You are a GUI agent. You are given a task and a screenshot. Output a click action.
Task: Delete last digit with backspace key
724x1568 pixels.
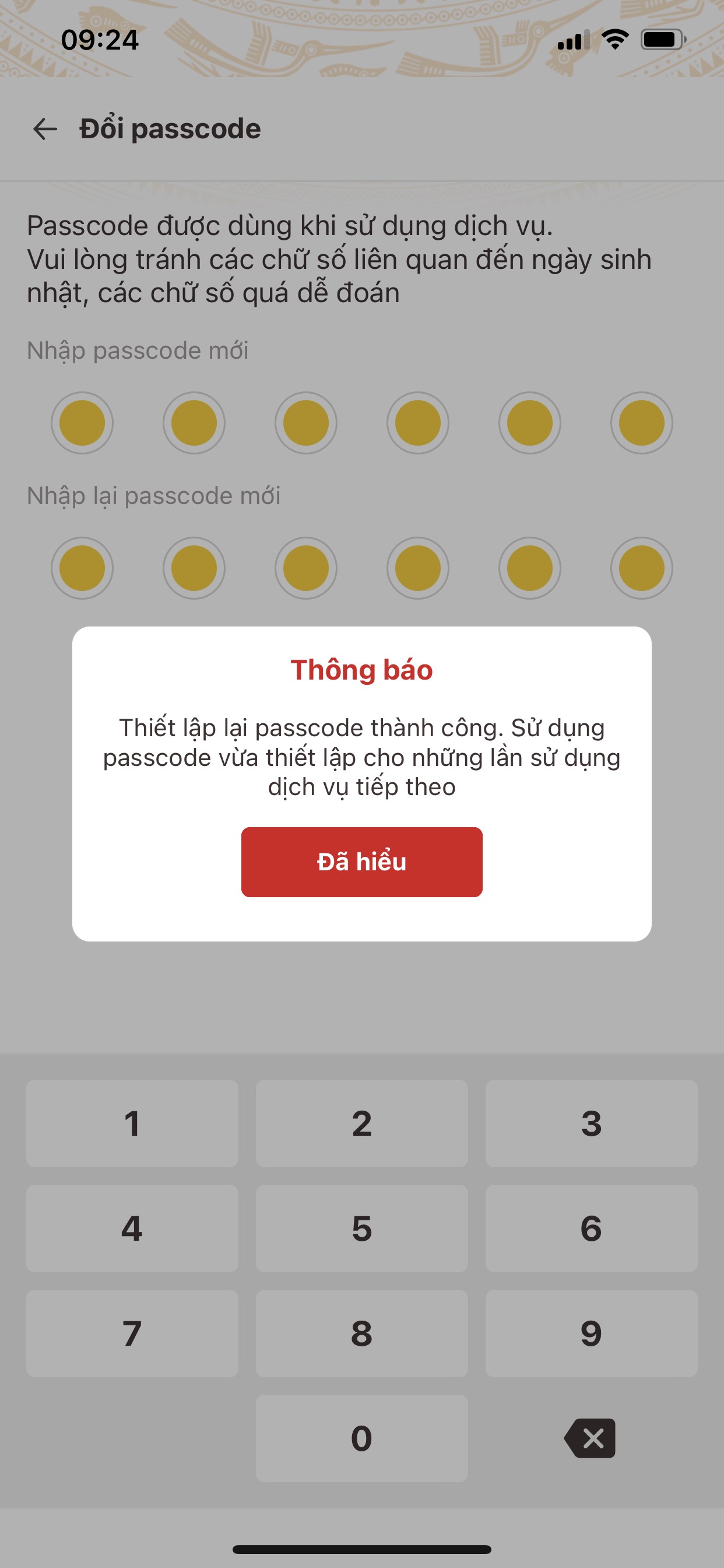pos(590,1438)
